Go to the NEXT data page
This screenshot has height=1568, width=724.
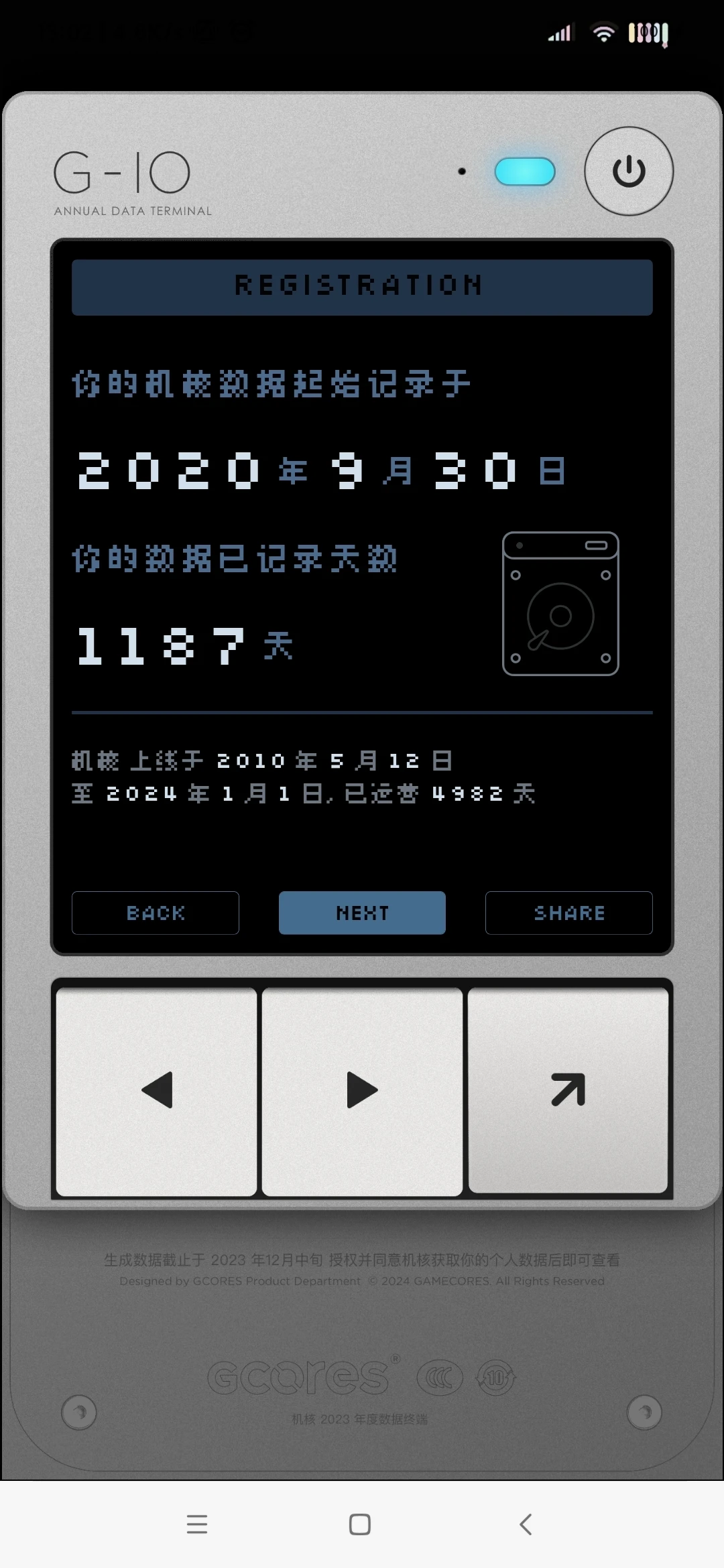click(x=362, y=913)
